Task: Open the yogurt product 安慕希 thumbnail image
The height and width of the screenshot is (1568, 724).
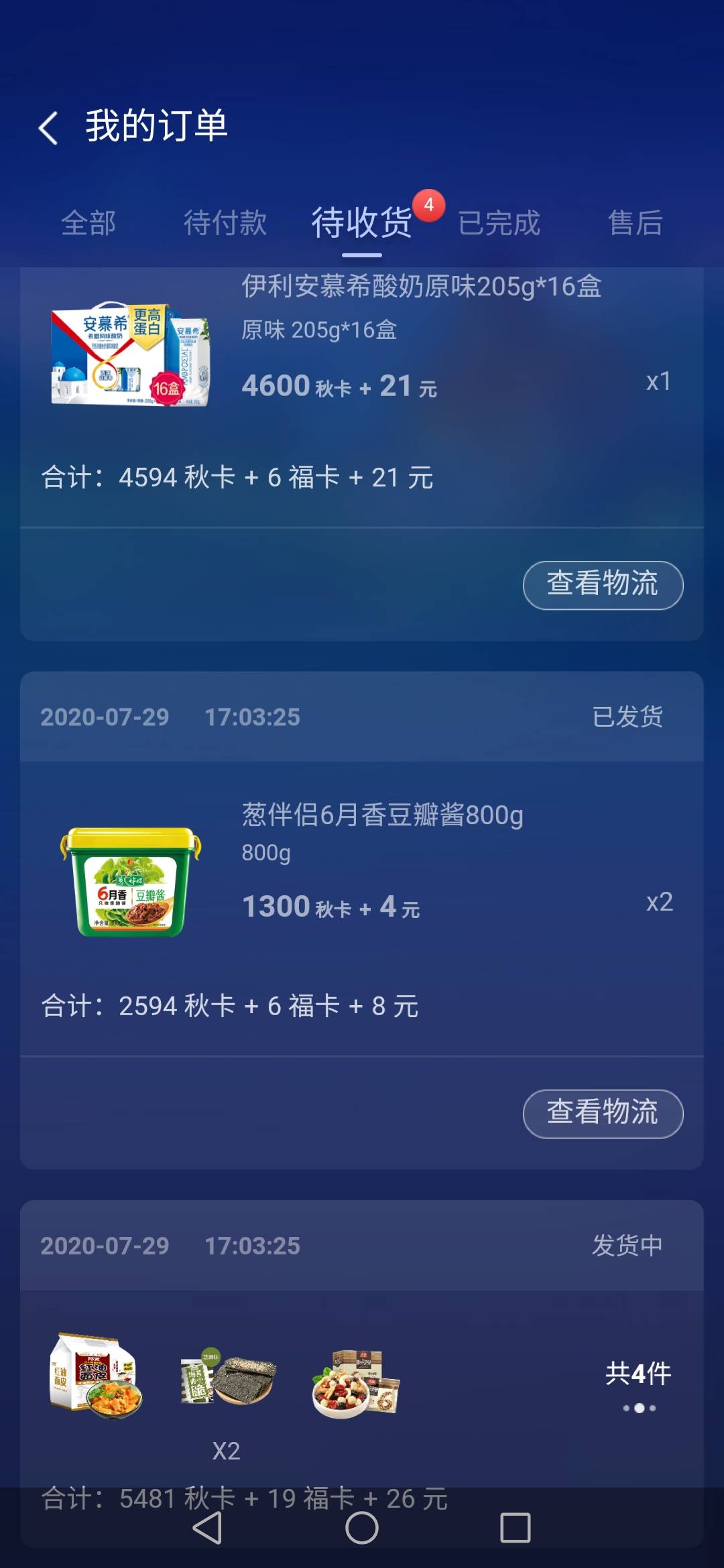Action: click(x=132, y=355)
